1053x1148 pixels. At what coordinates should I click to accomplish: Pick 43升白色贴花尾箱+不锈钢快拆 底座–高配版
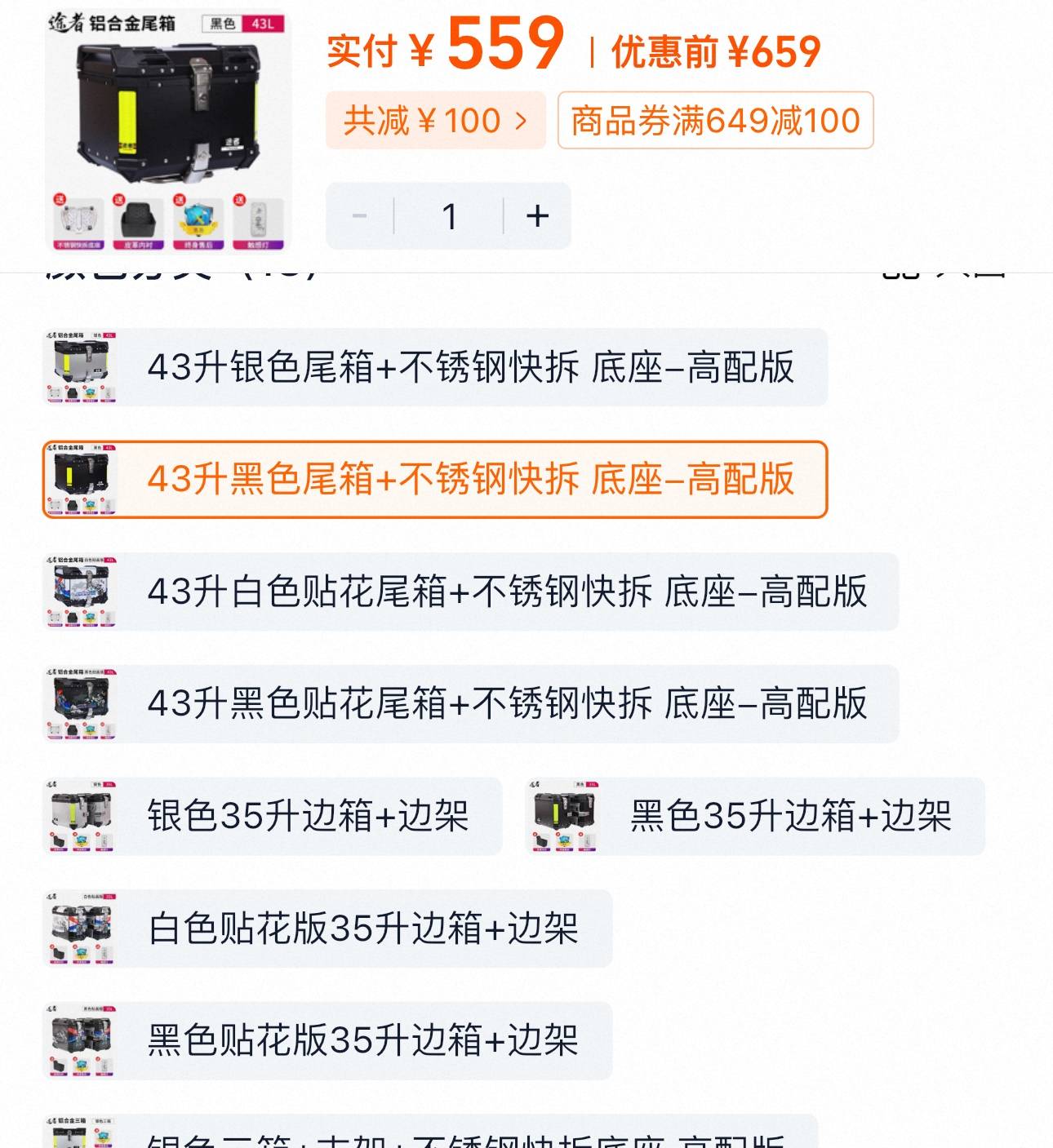[470, 592]
